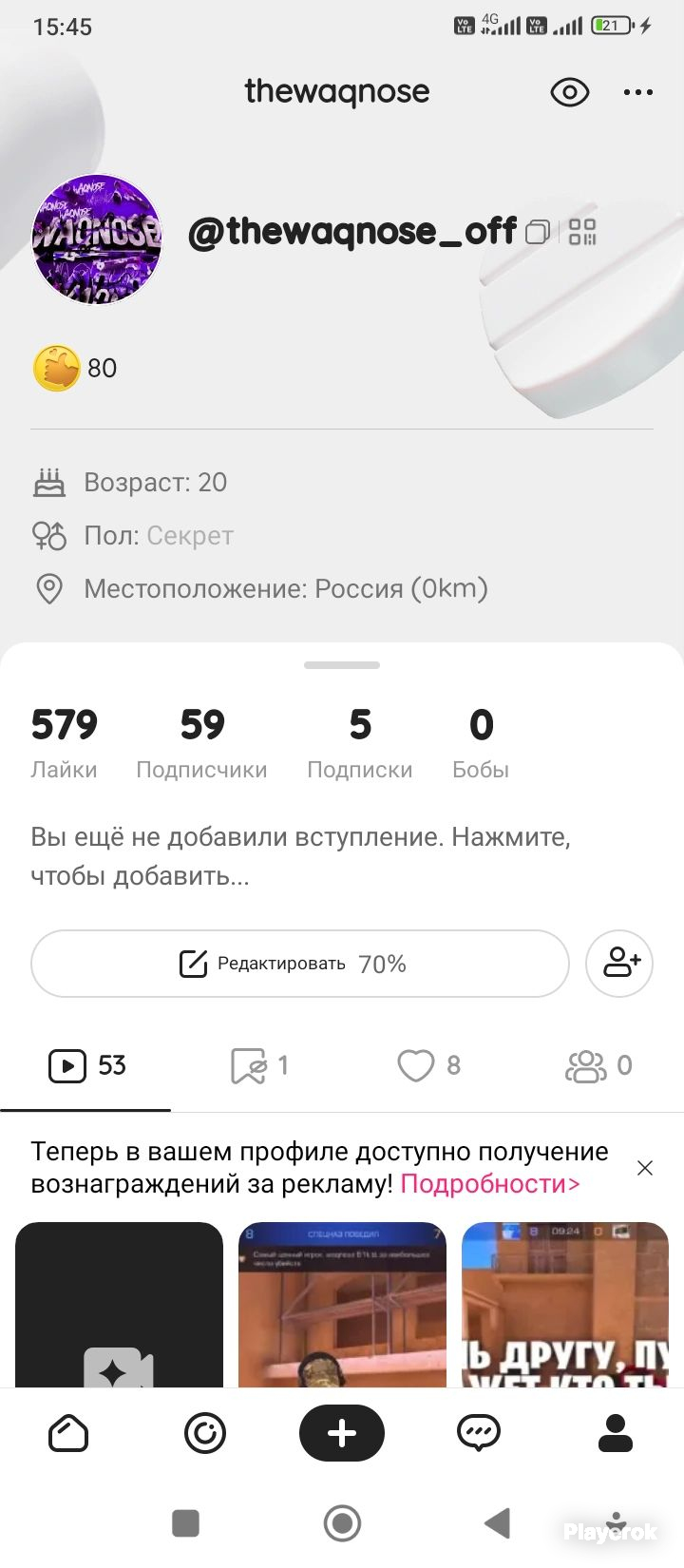
Task: Open the Подробности link about ad rewards
Action: (490, 1184)
